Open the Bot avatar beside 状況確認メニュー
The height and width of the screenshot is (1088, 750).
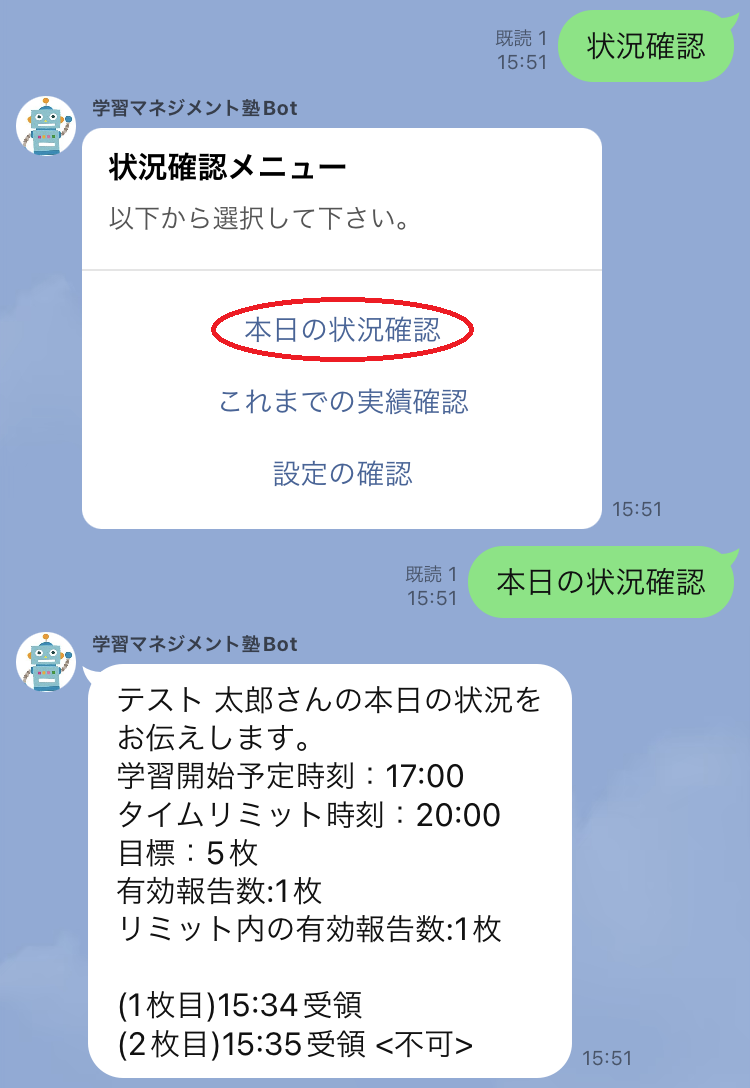tap(46, 127)
